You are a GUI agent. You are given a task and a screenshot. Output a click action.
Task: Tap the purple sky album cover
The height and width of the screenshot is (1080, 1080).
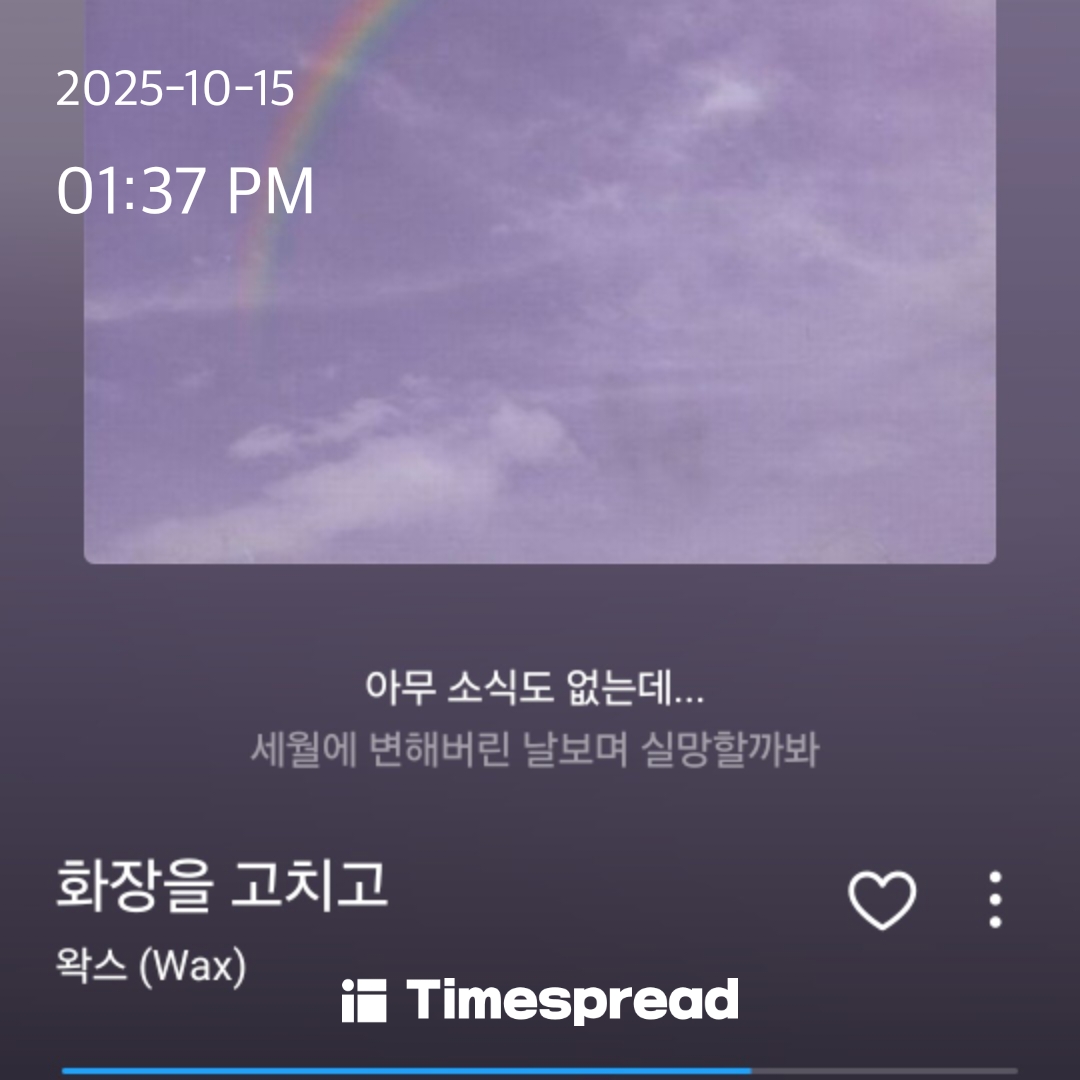540,300
